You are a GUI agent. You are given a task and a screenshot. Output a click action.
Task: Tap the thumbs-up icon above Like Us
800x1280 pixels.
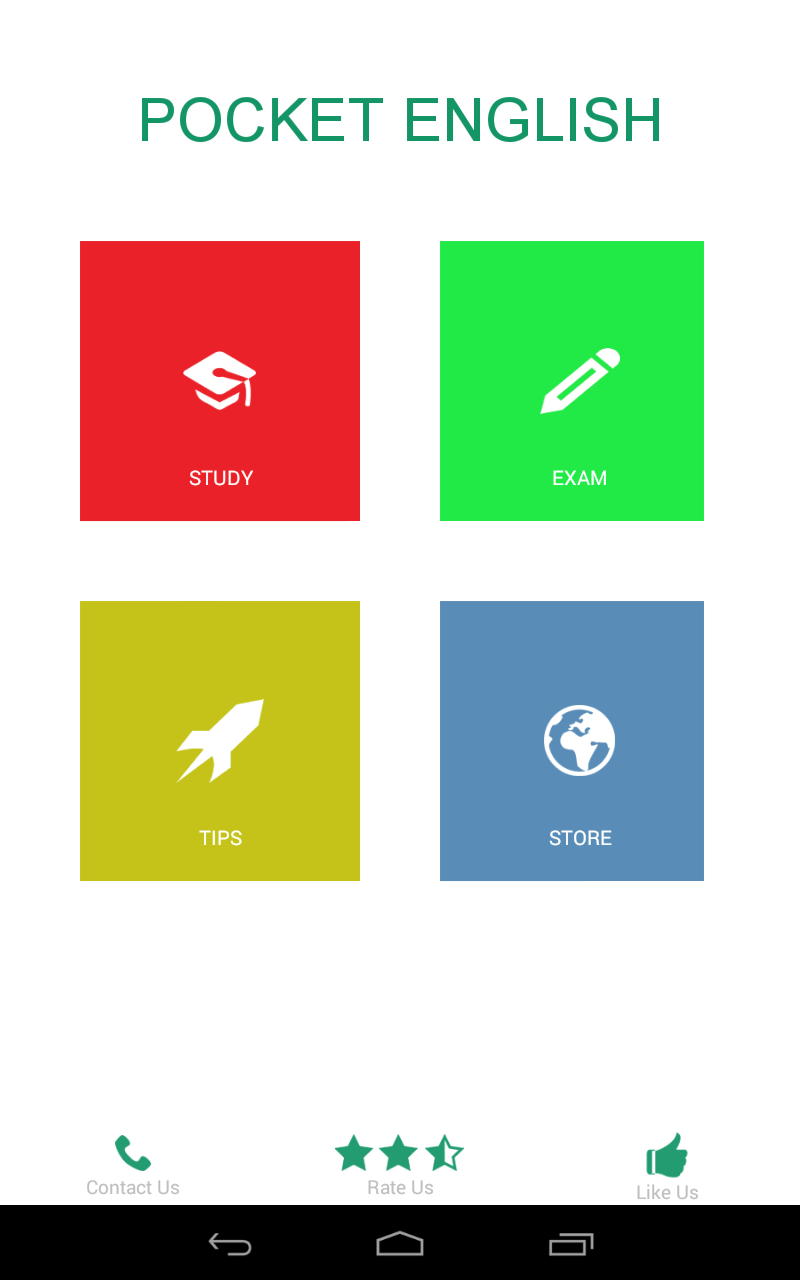click(666, 1155)
